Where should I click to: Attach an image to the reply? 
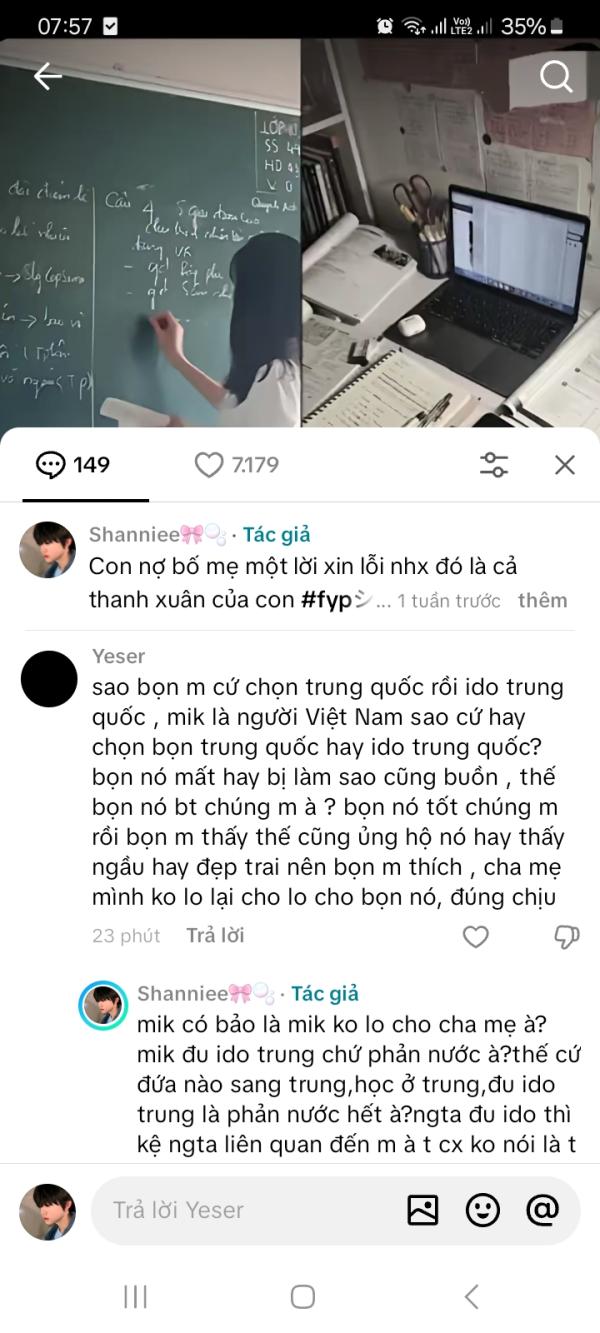coord(423,1210)
